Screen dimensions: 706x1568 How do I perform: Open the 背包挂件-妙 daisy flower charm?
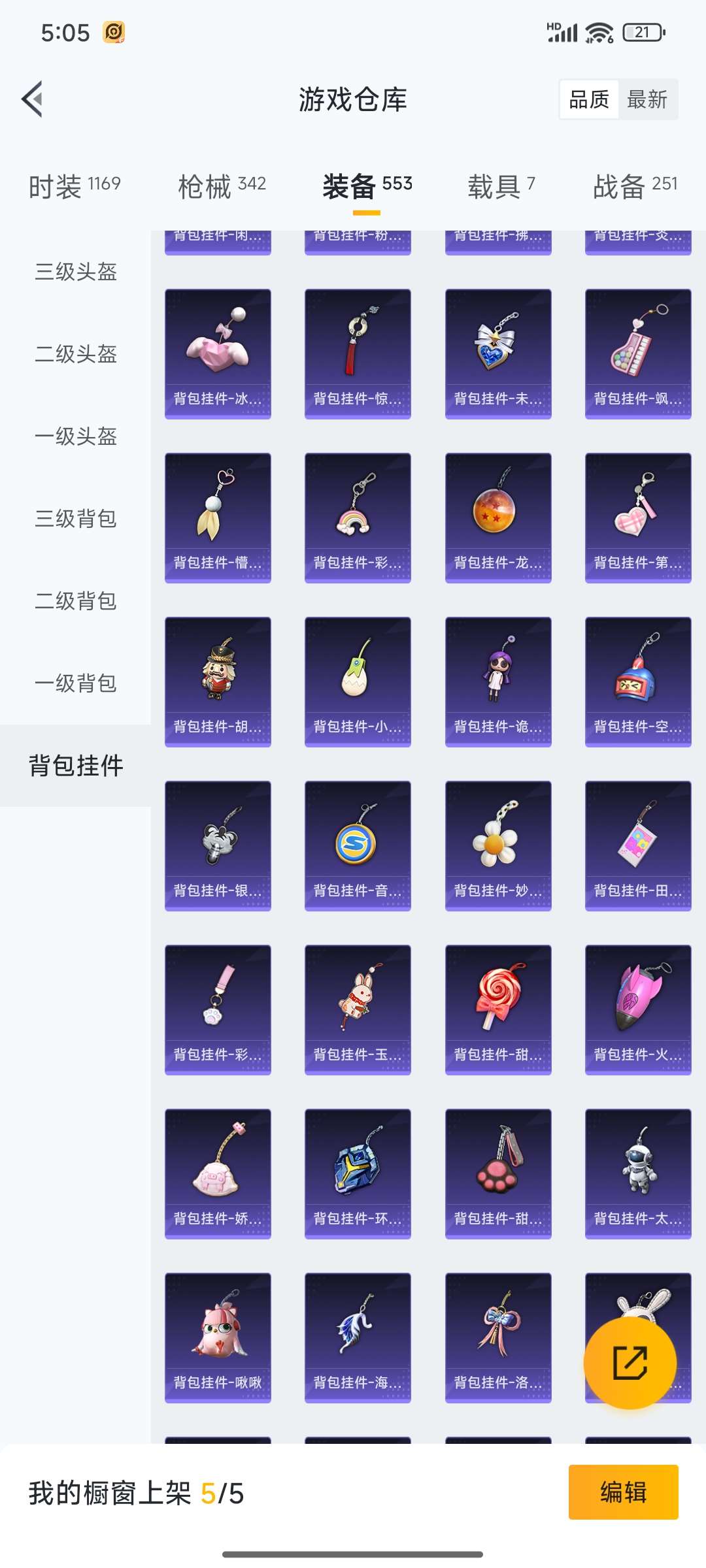click(x=498, y=843)
